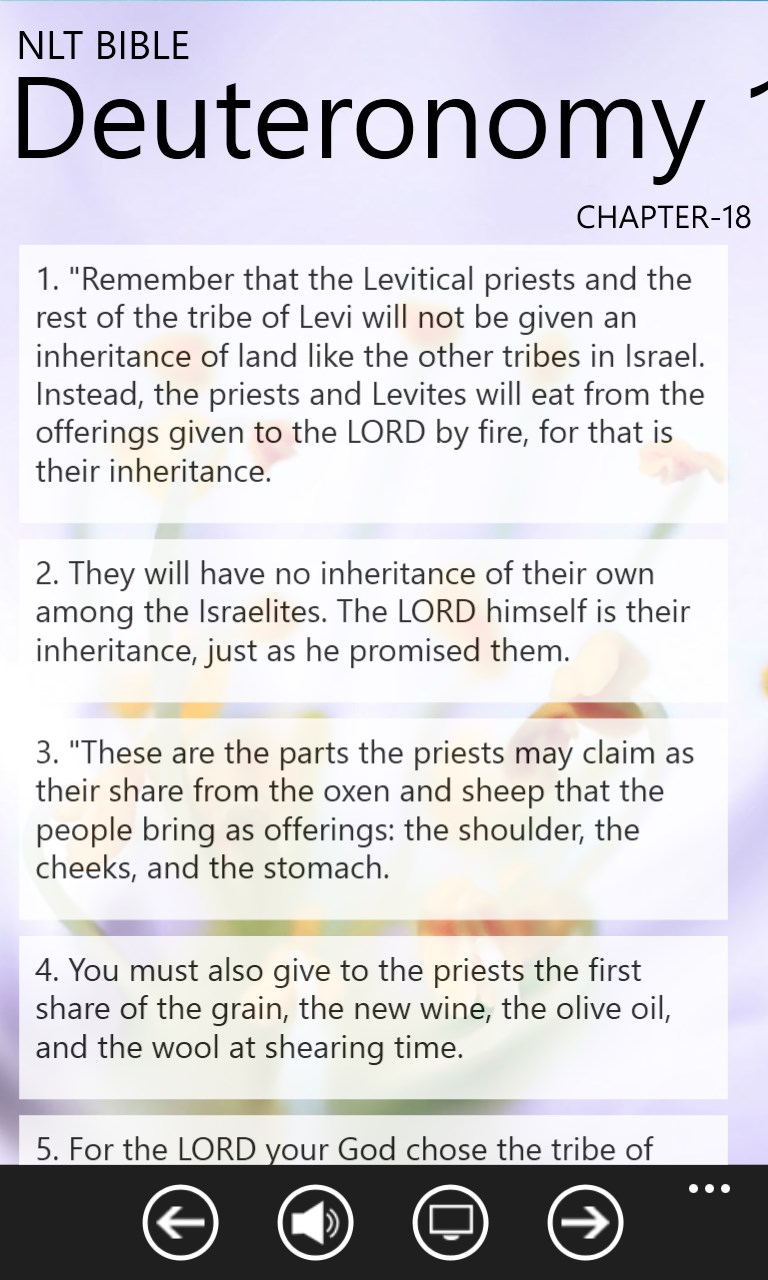Tap the screen display icon
The width and height of the screenshot is (768, 1280).
pyautogui.click(x=450, y=1222)
